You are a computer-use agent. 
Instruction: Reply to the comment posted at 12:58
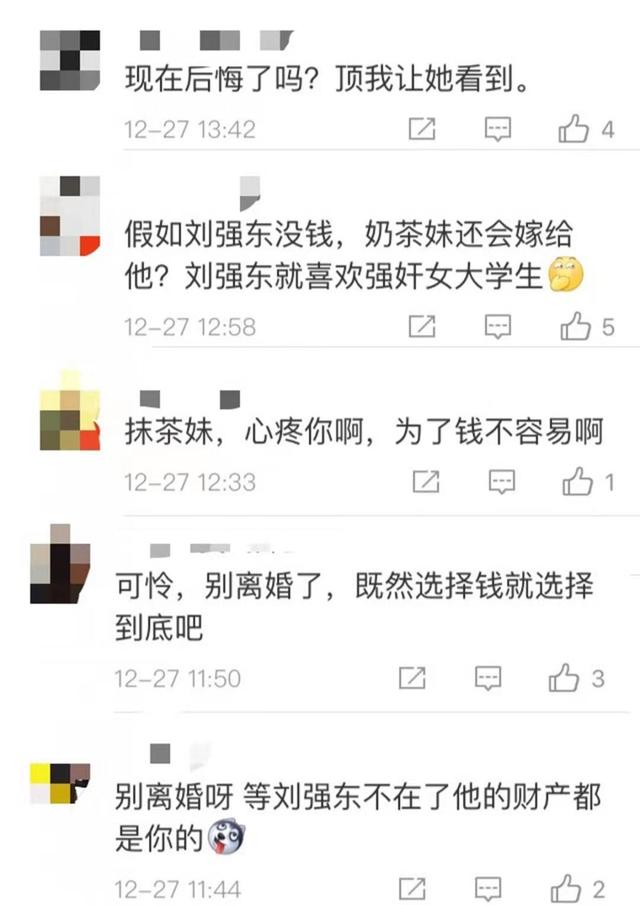(x=498, y=326)
